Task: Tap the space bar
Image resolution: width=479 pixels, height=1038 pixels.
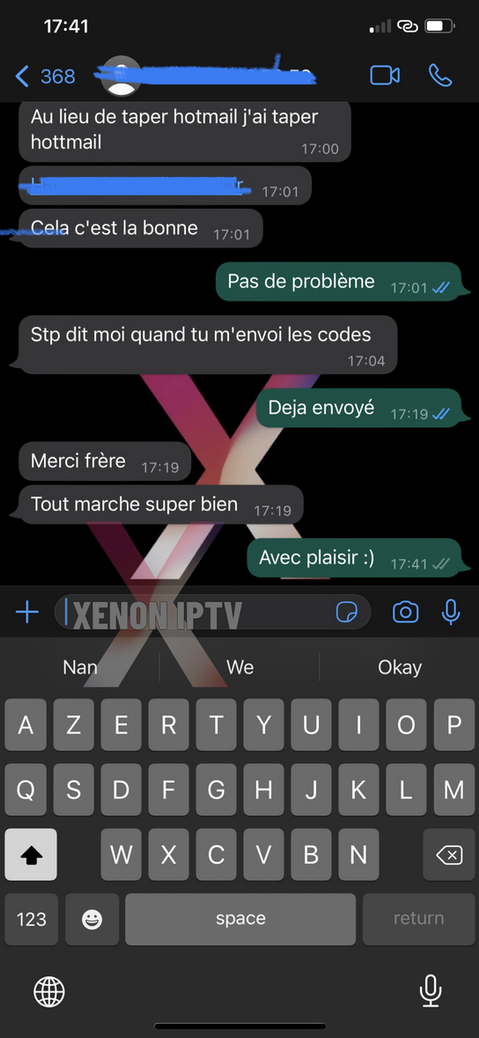Action: tap(240, 920)
